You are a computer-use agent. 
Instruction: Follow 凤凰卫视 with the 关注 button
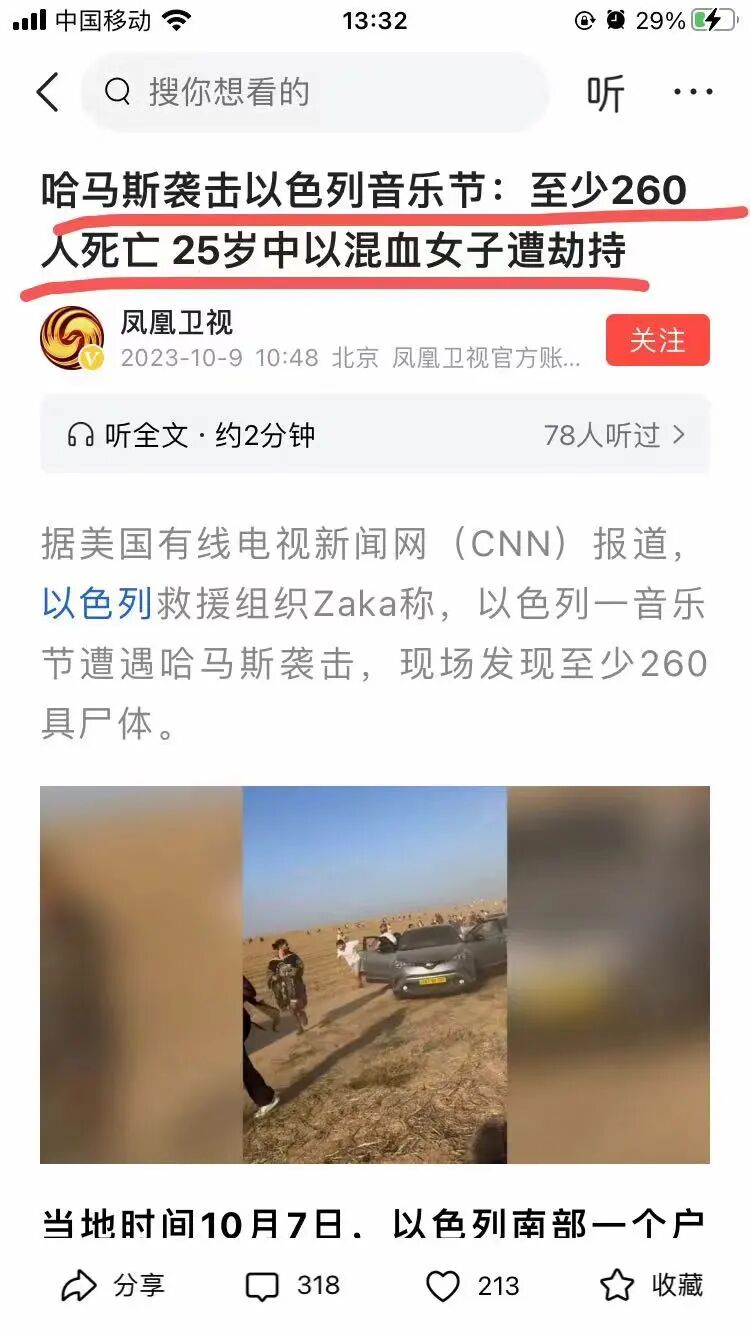tap(658, 340)
